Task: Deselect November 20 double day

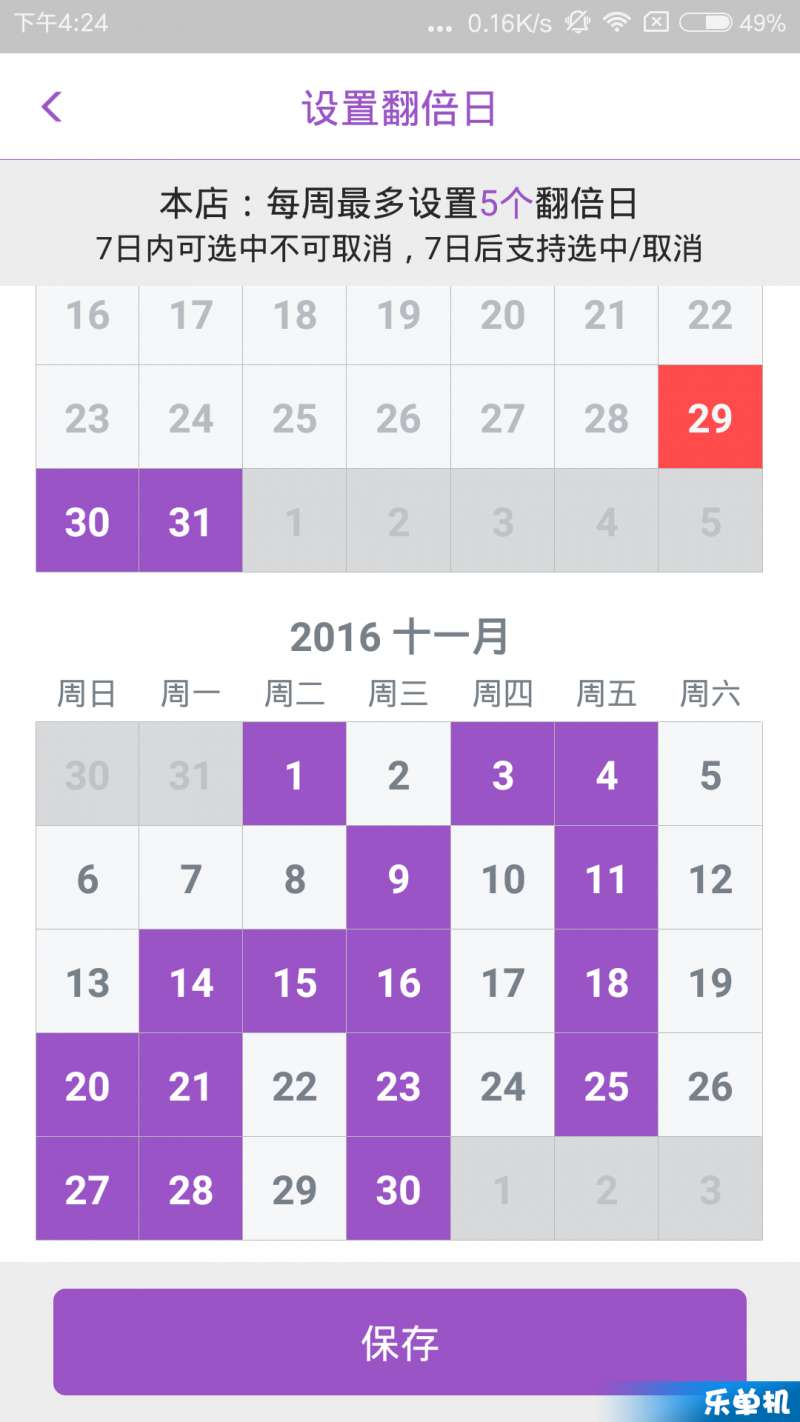Action: [87, 1086]
